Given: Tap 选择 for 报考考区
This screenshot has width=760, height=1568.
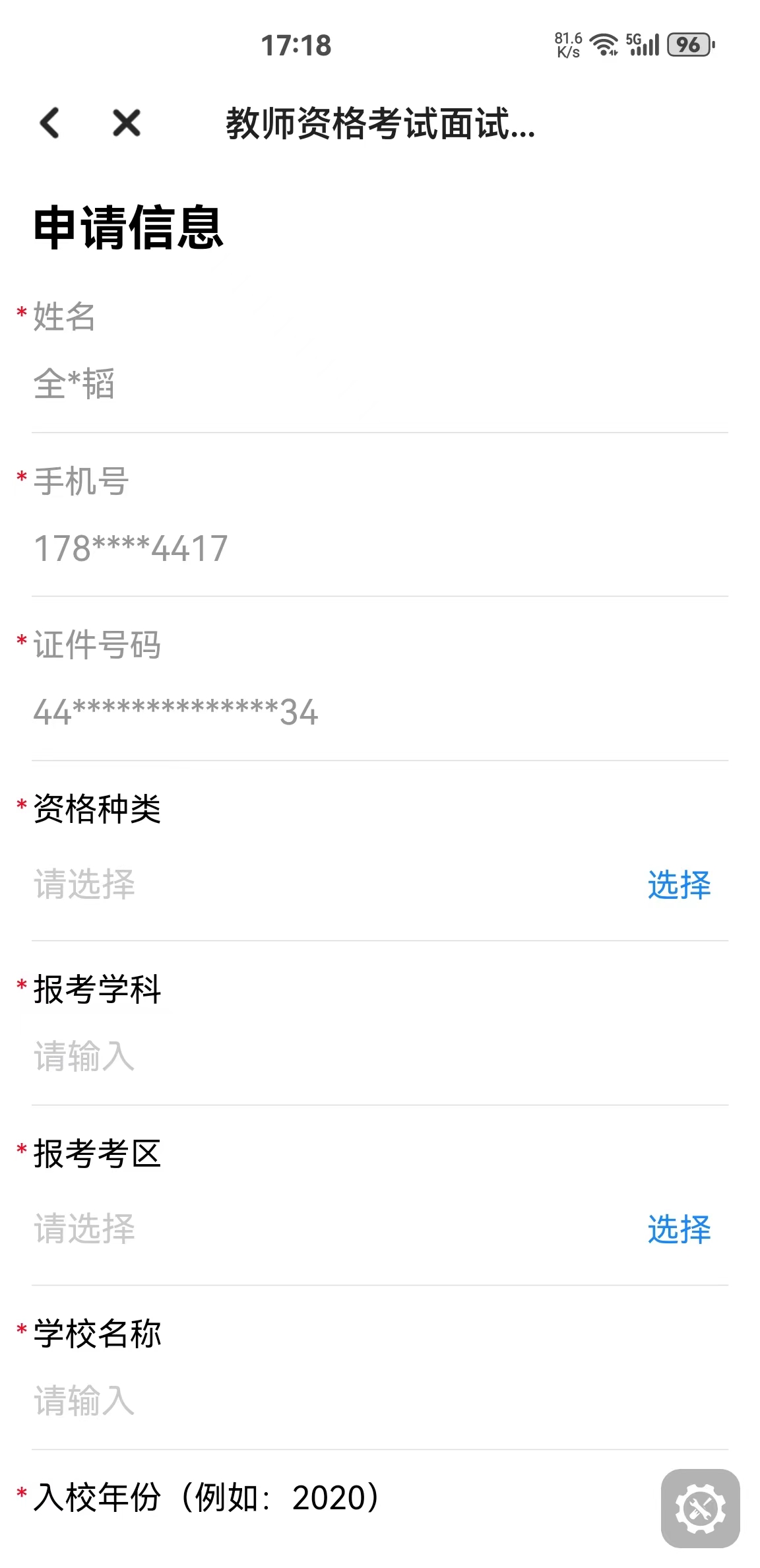Looking at the screenshot, I should [678, 1229].
